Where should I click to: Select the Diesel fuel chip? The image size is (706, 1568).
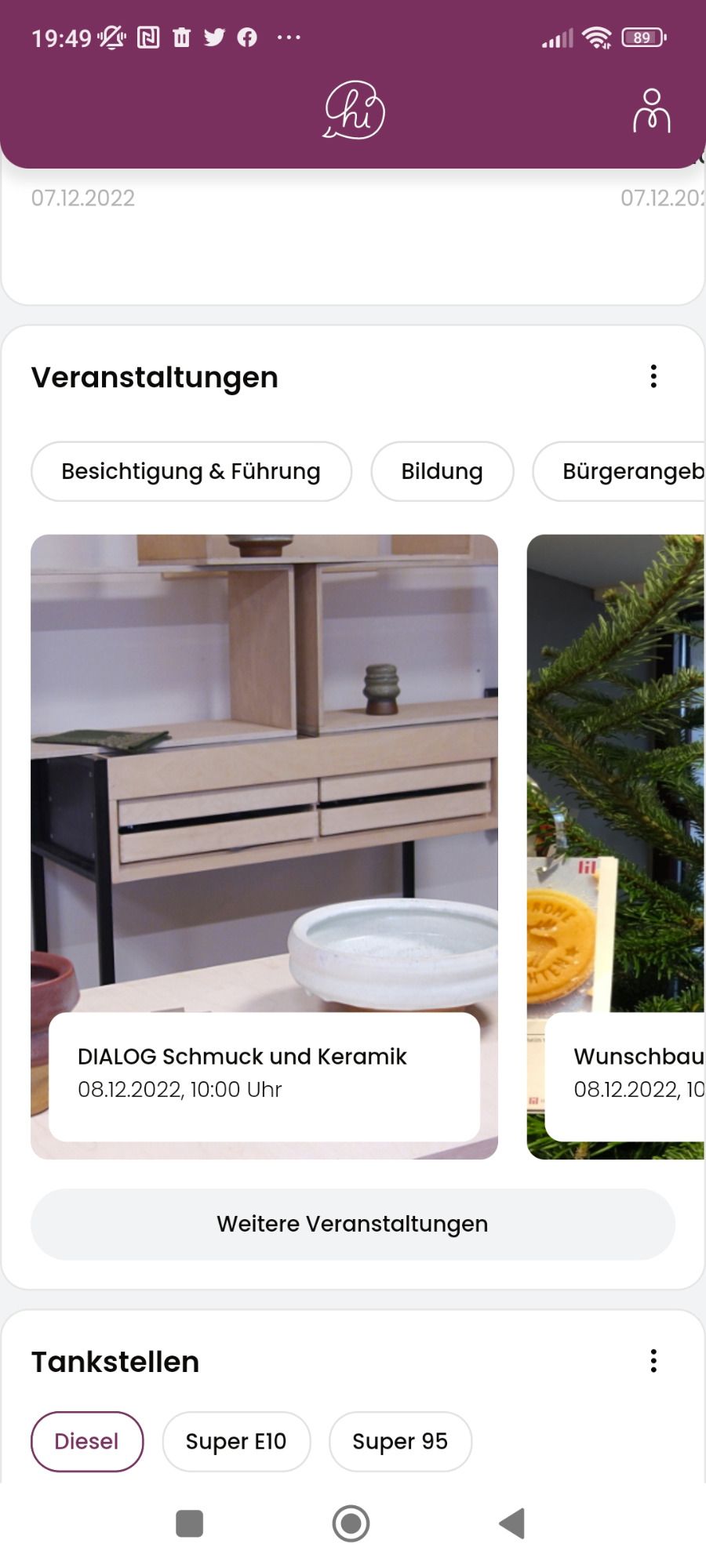pyautogui.click(x=87, y=1441)
